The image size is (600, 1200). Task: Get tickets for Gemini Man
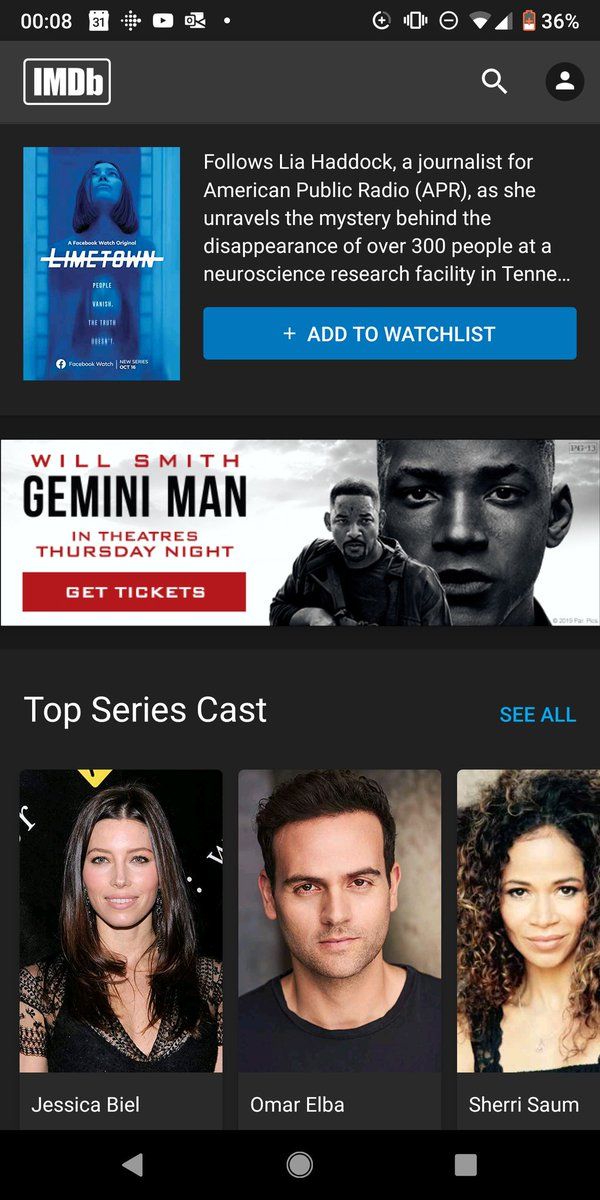click(134, 592)
